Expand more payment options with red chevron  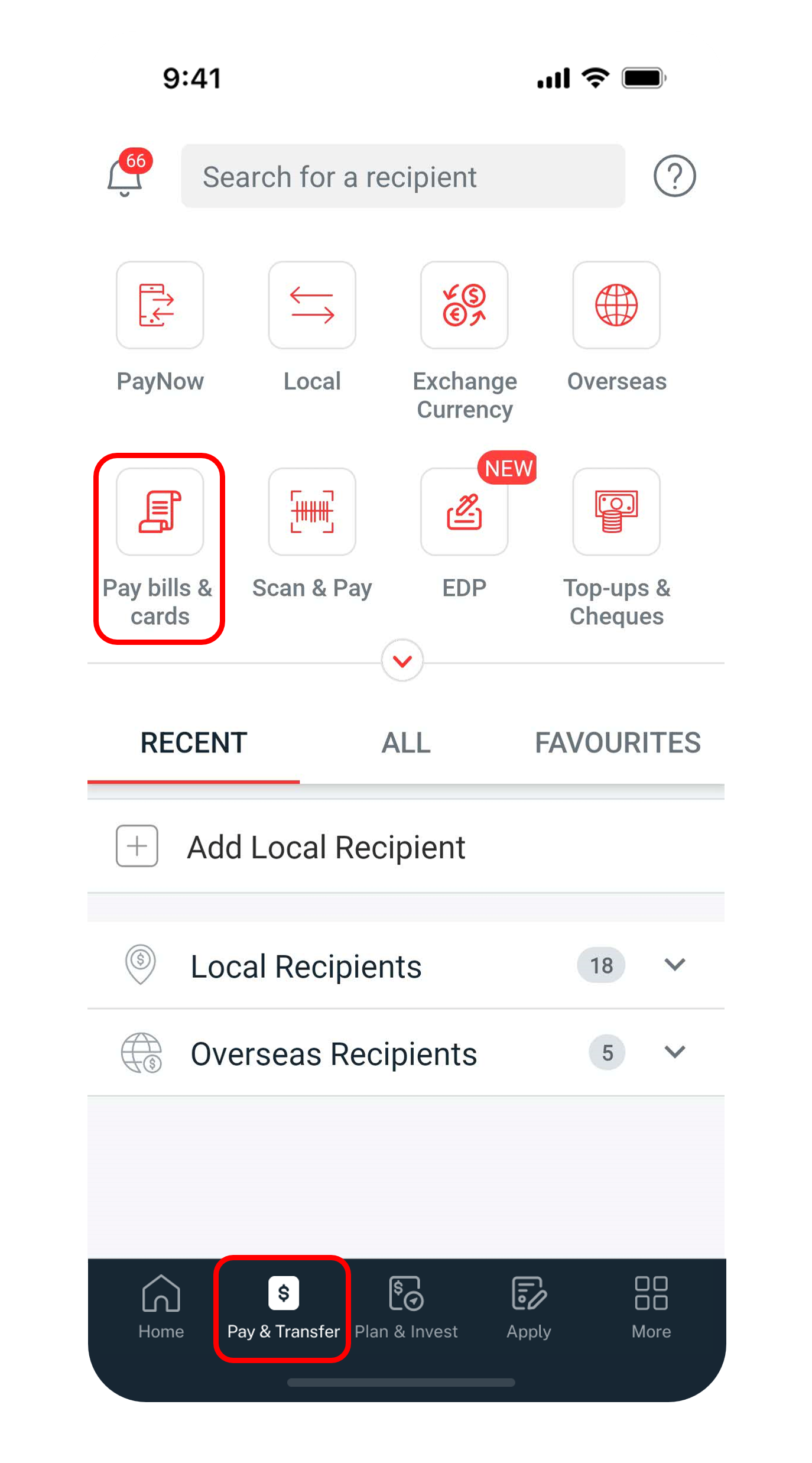click(402, 661)
